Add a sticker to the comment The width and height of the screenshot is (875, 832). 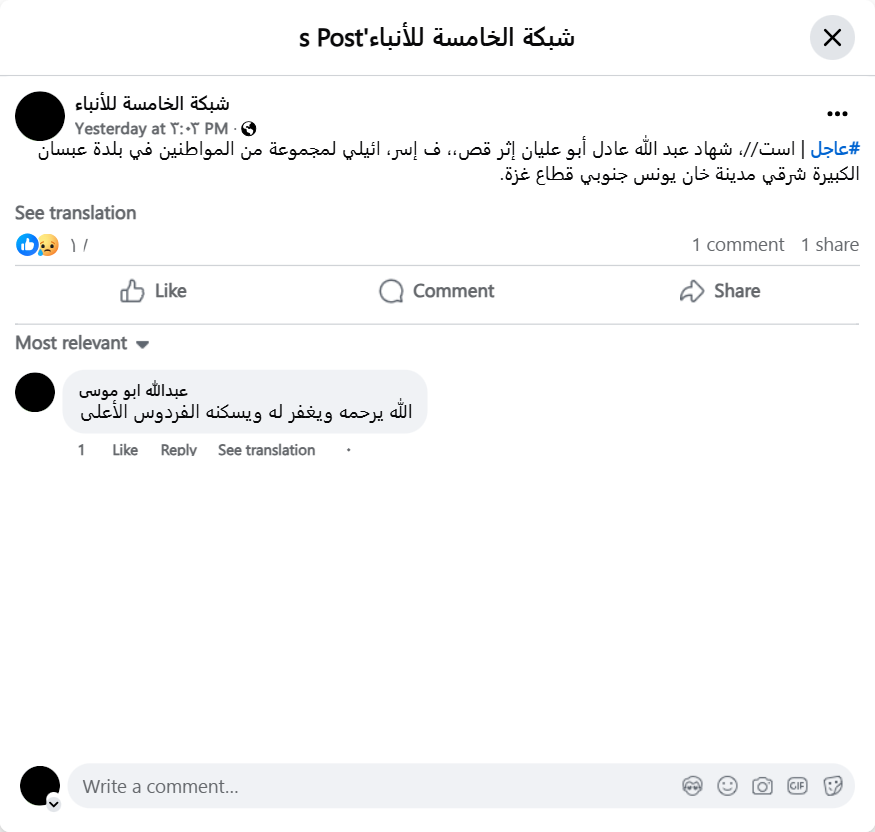click(832, 786)
